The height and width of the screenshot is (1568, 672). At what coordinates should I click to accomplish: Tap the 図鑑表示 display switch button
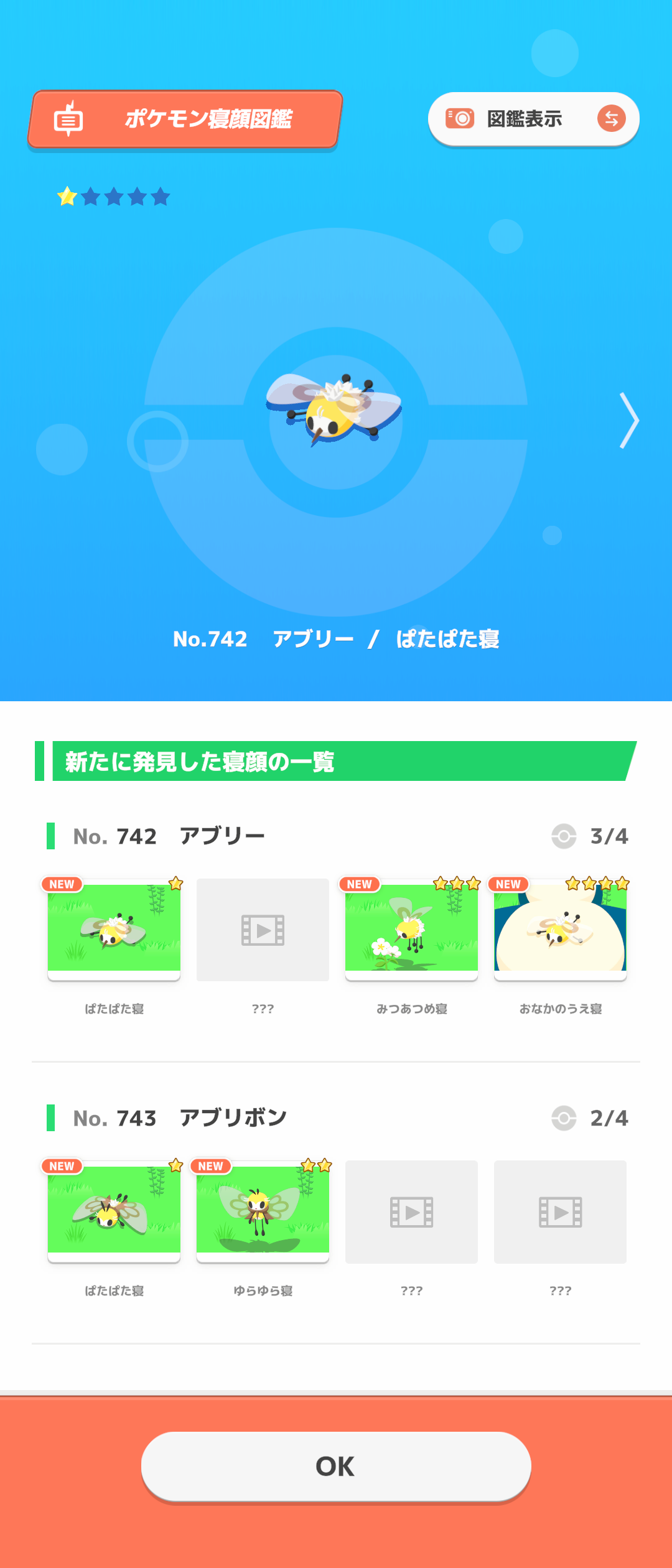coord(533,119)
